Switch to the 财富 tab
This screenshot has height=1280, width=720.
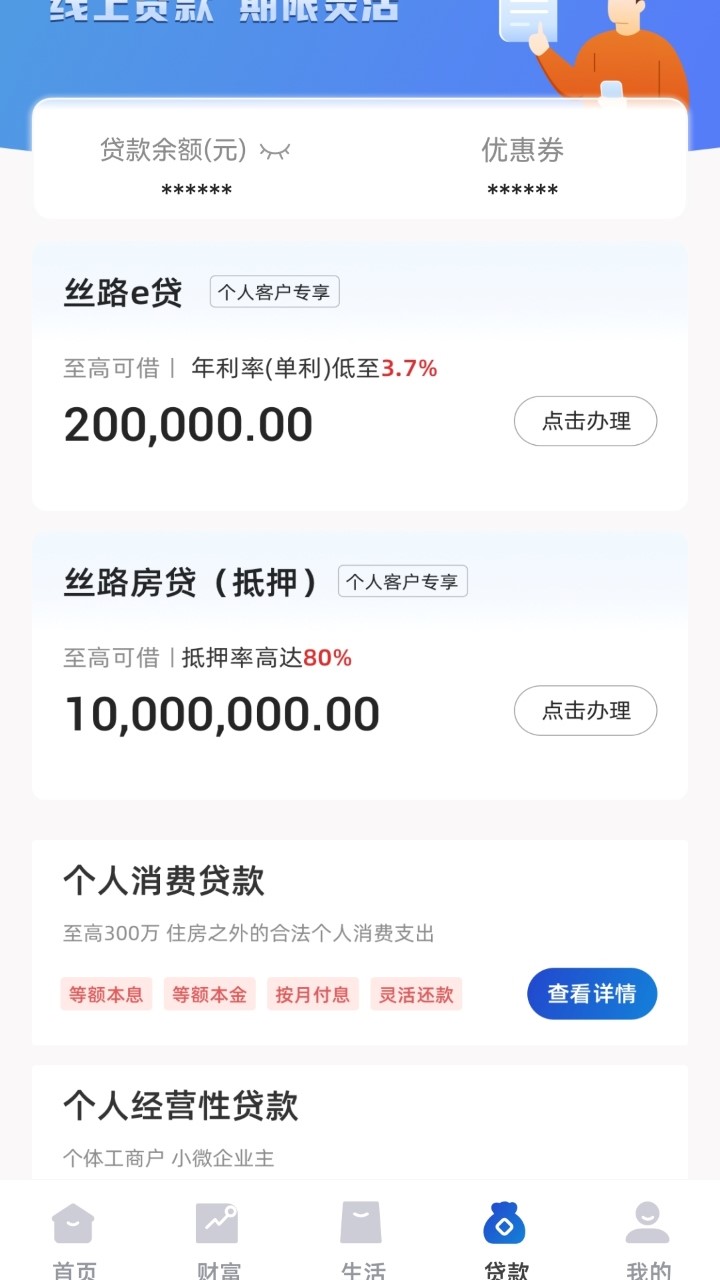click(x=216, y=1240)
